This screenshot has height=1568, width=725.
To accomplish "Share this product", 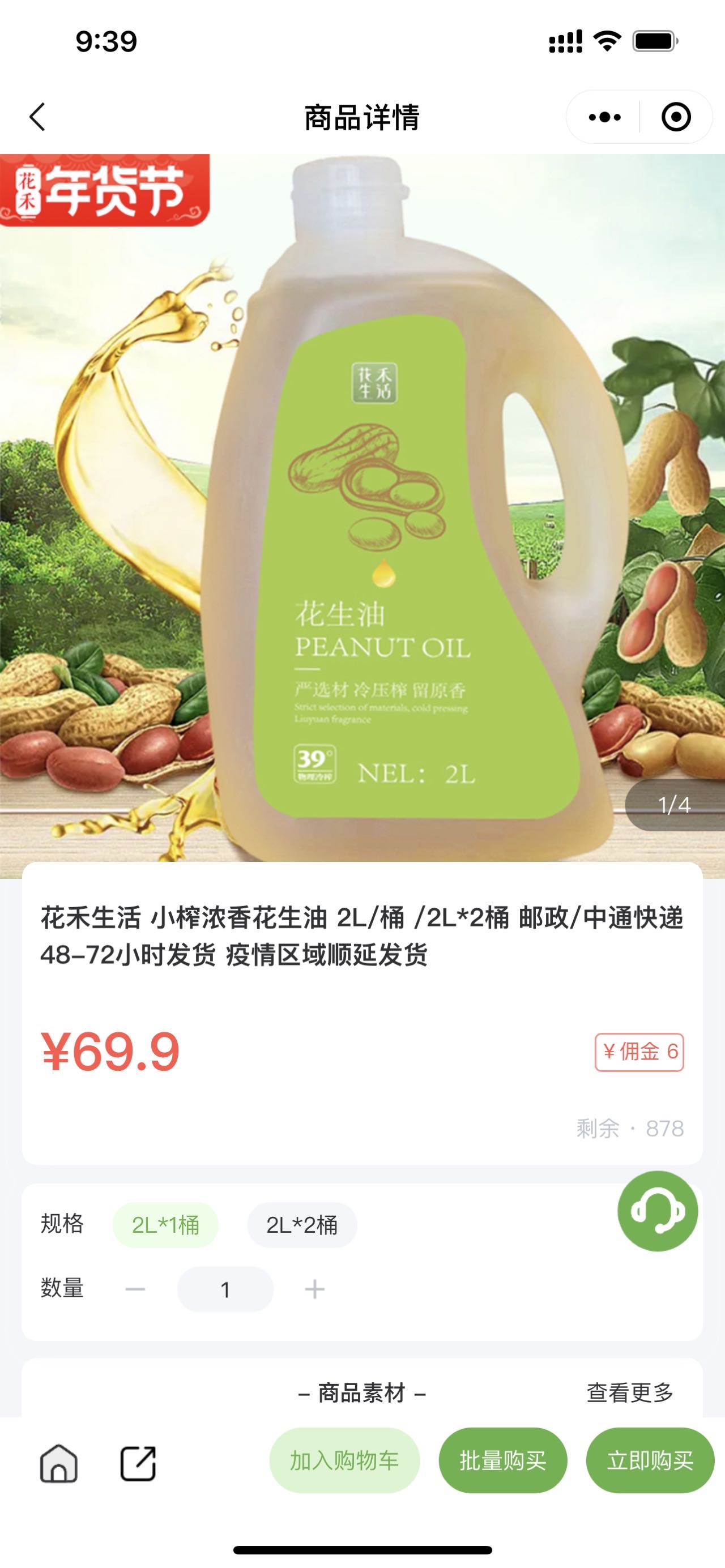I will click(x=138, y=1463).
